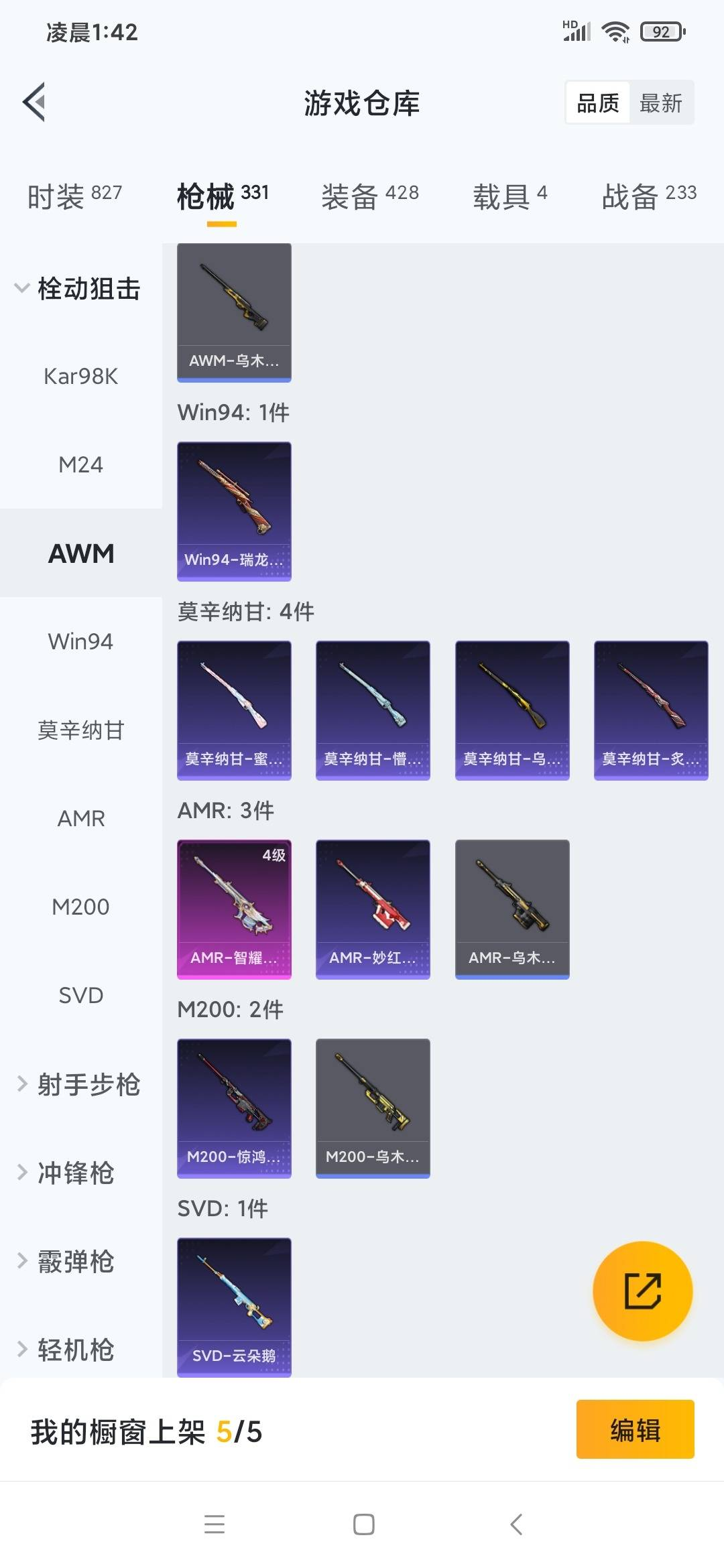
Task: Expand the 霰弹枪 category
Action: coord(67,1261)
